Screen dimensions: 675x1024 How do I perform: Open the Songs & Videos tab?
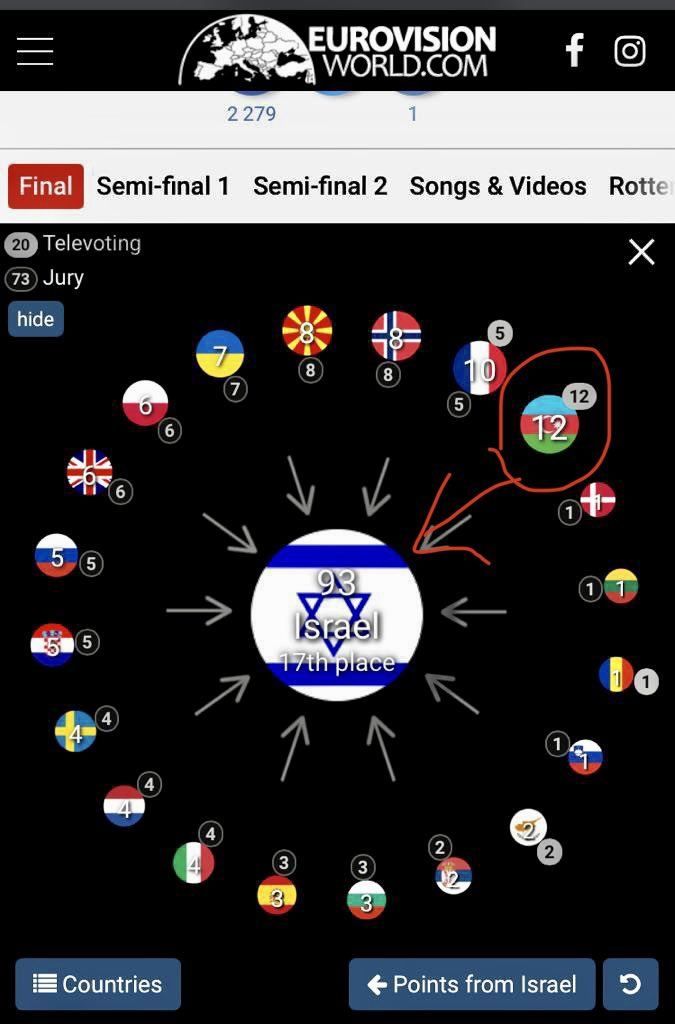tap(498, 186)
